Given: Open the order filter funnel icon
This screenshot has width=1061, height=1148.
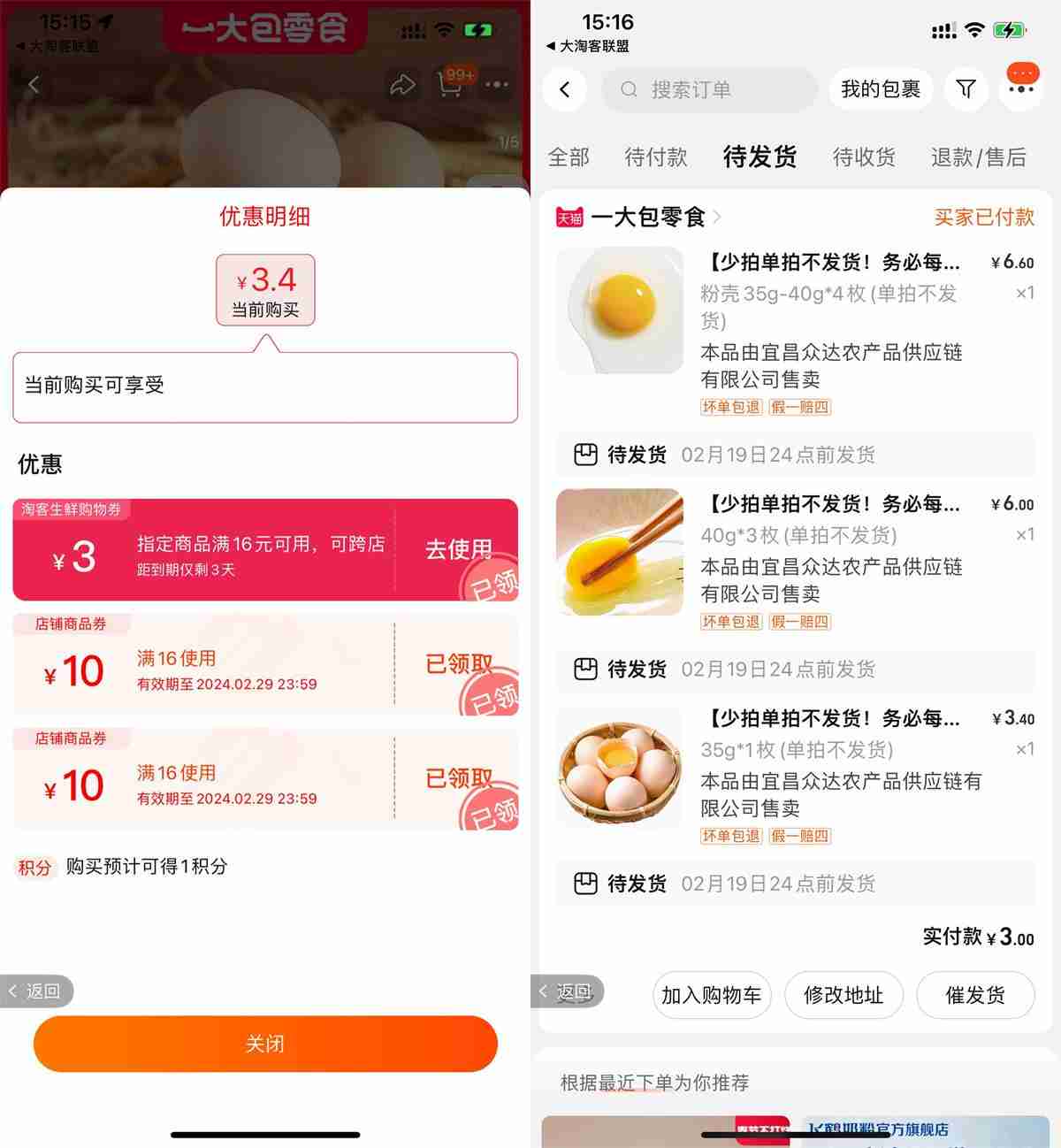Looking at the screenshot, I should [966, 88].
